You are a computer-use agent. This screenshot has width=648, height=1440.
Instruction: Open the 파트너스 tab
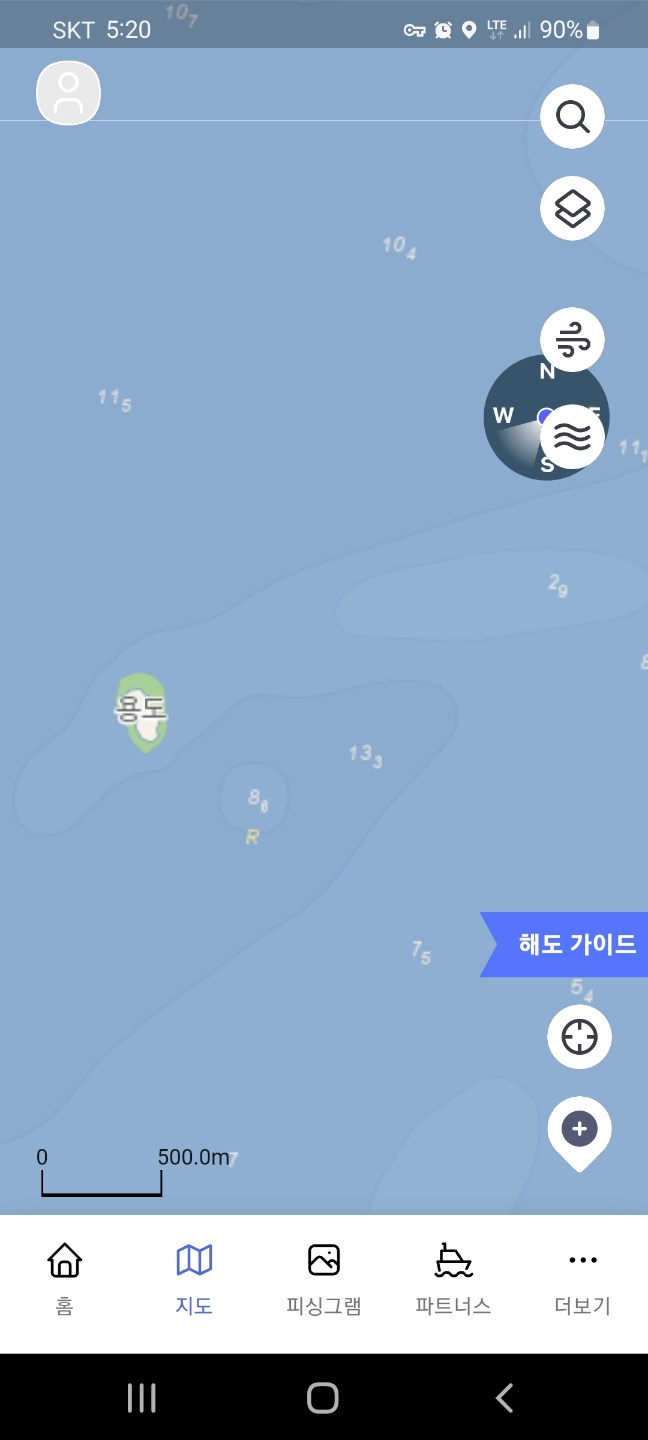click(453, 1277)
